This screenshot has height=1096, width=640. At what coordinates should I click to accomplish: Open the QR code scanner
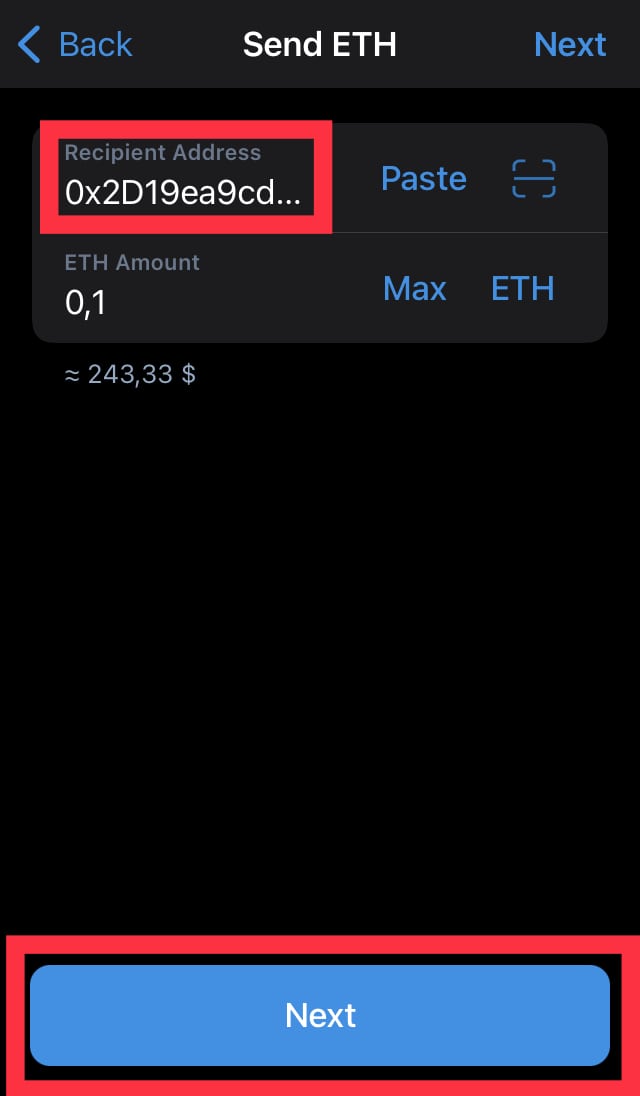[x=534, y=178]
